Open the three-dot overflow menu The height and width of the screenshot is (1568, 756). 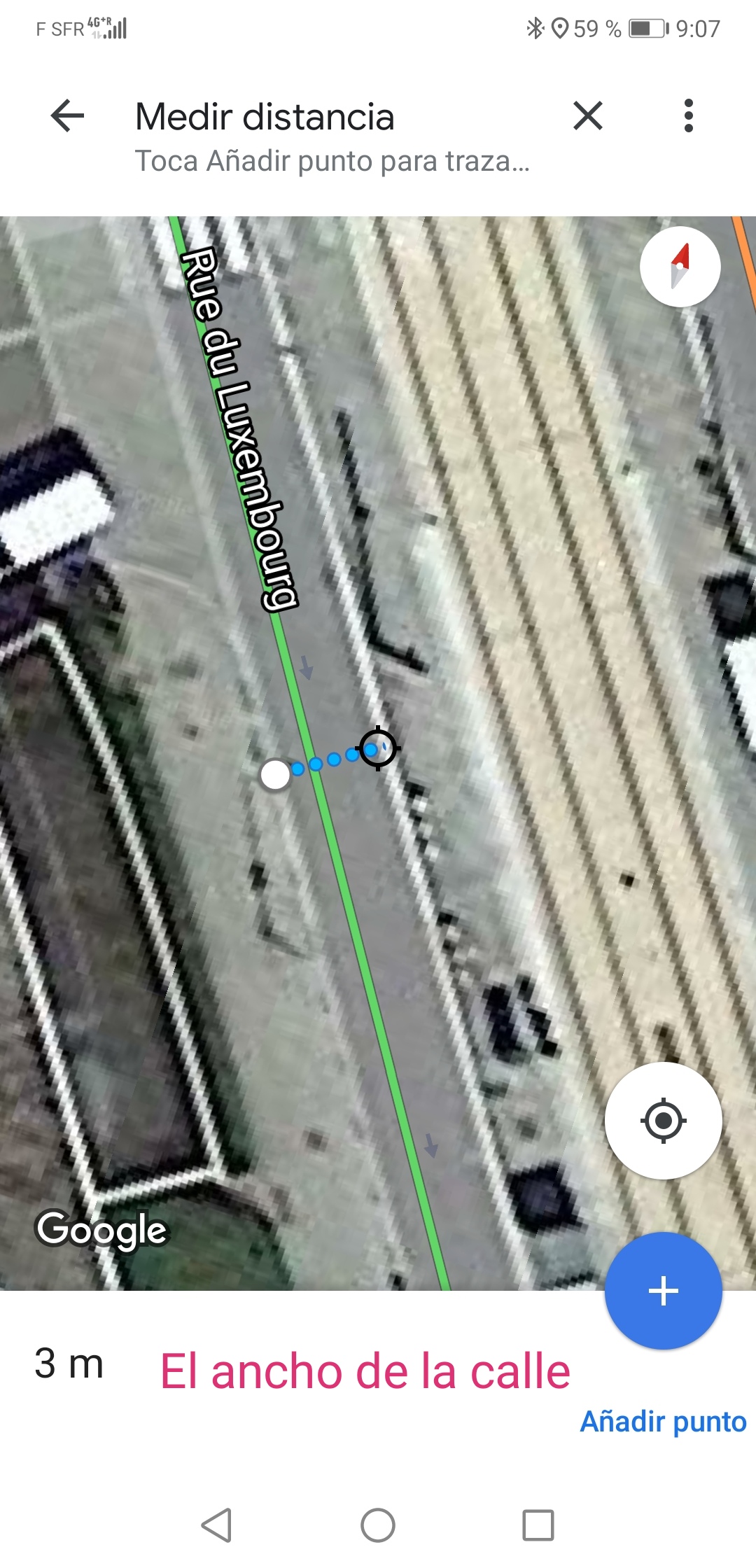point(689,116)
